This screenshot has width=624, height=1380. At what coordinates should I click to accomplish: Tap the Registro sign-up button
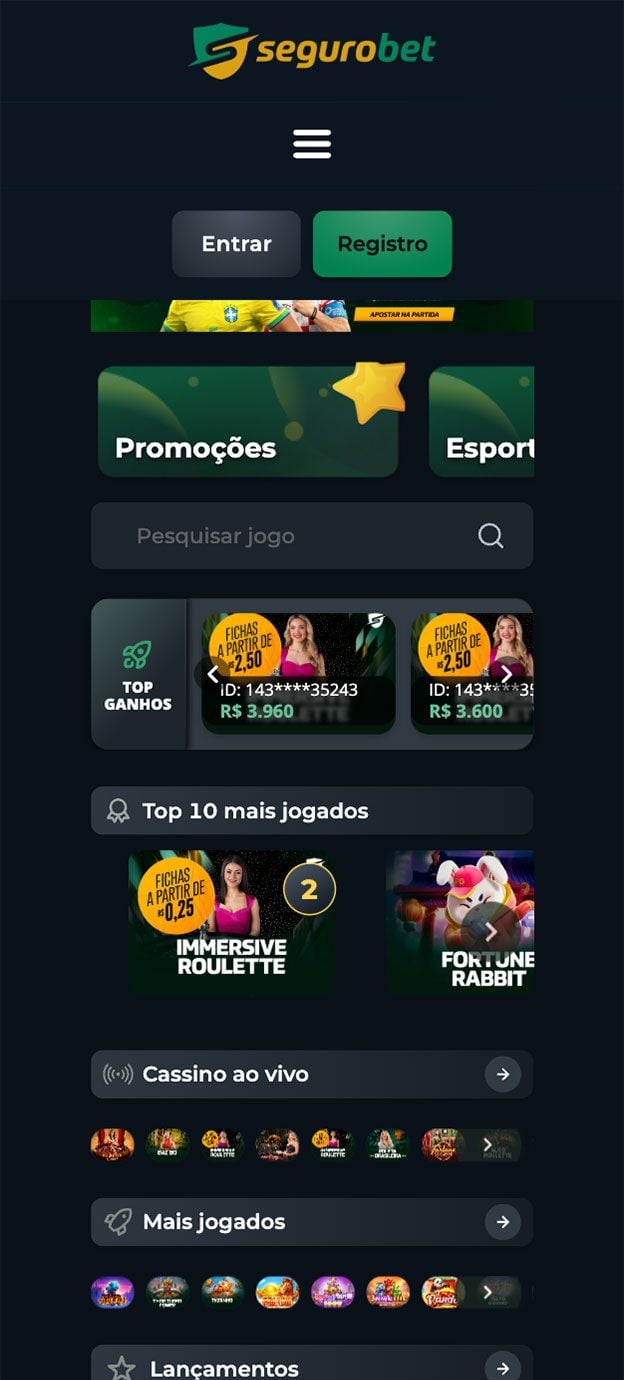click(x=382, y=244)
